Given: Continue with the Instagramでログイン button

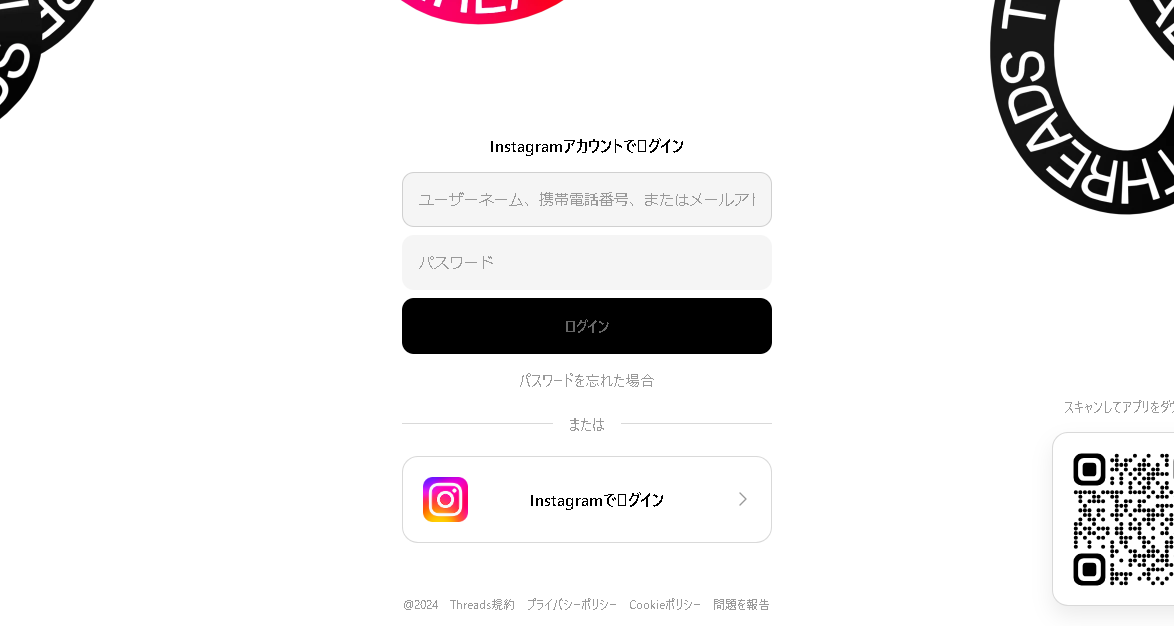Looking at the screenshot, I should coord(586,500).
